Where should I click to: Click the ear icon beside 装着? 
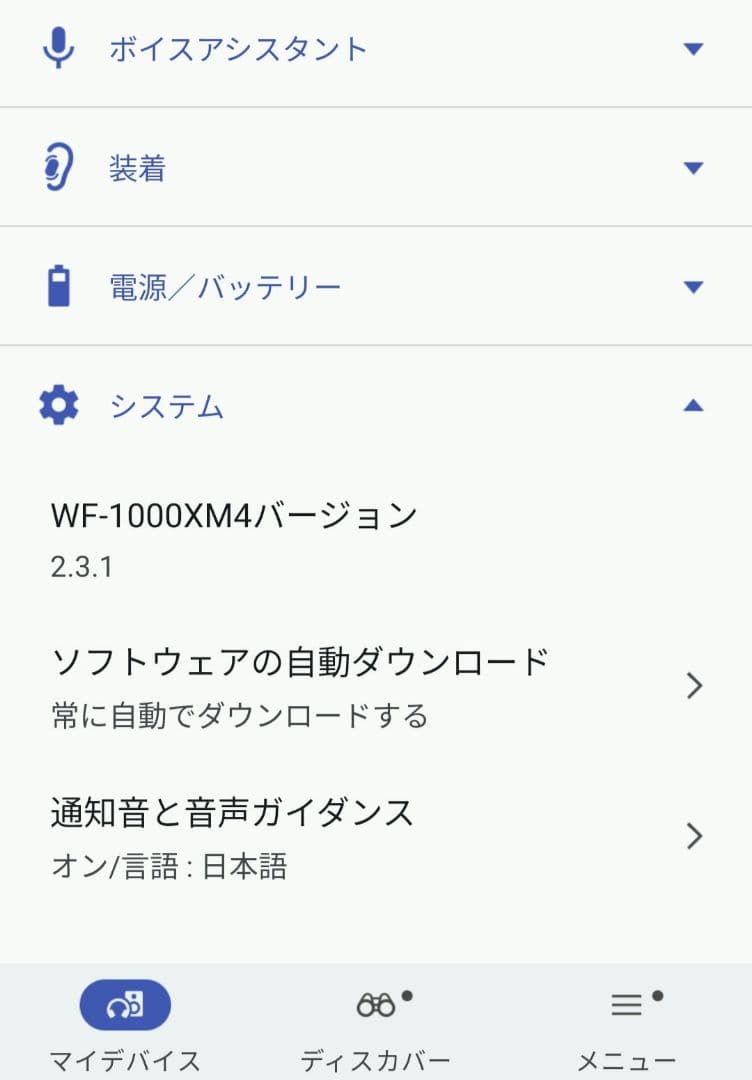[58, 166]
